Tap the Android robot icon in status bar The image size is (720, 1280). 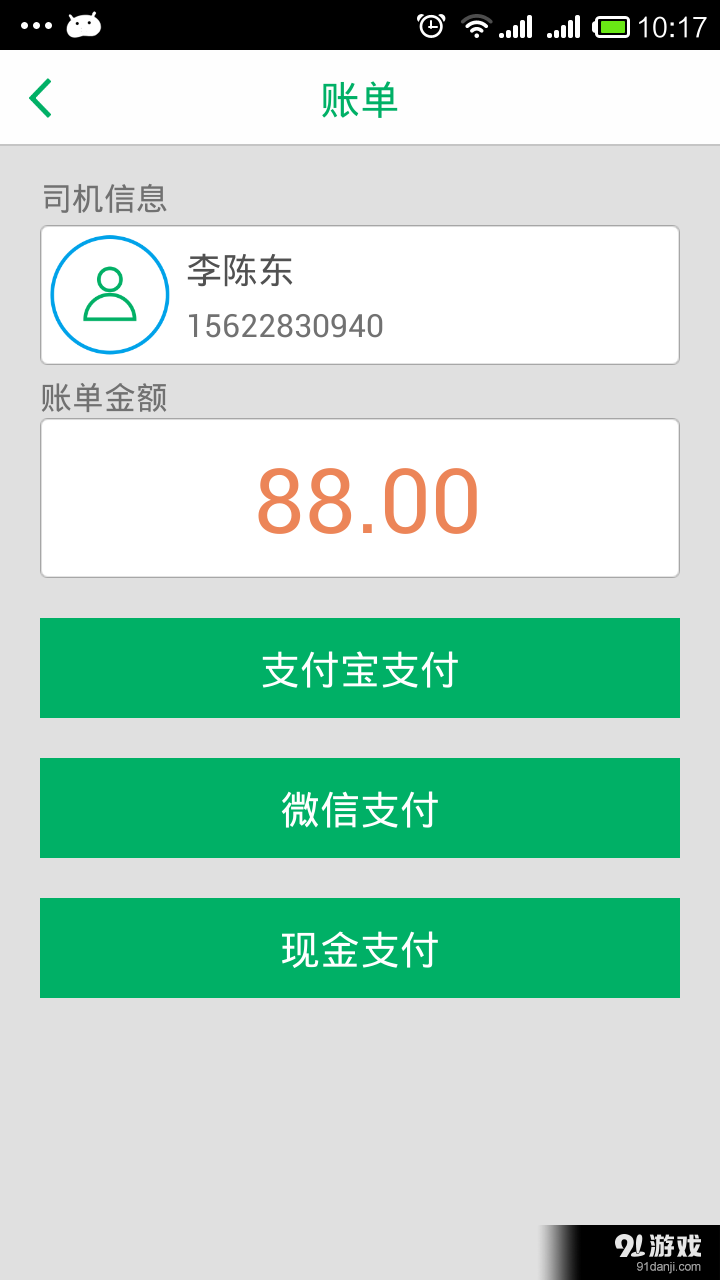coord(84,24)
